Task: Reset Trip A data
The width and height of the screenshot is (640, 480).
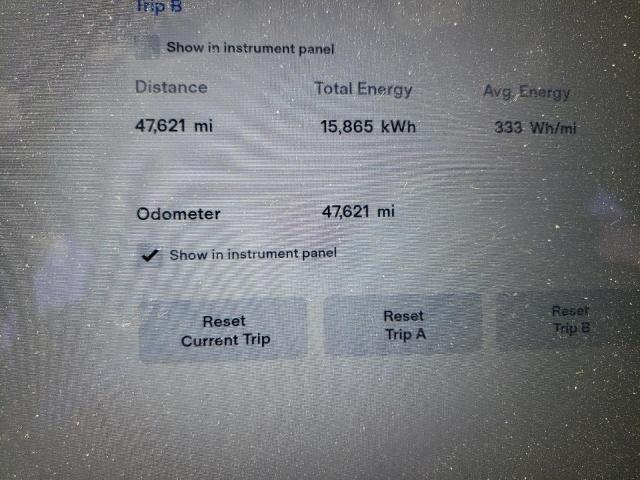Action: click(x=404, y=325)
